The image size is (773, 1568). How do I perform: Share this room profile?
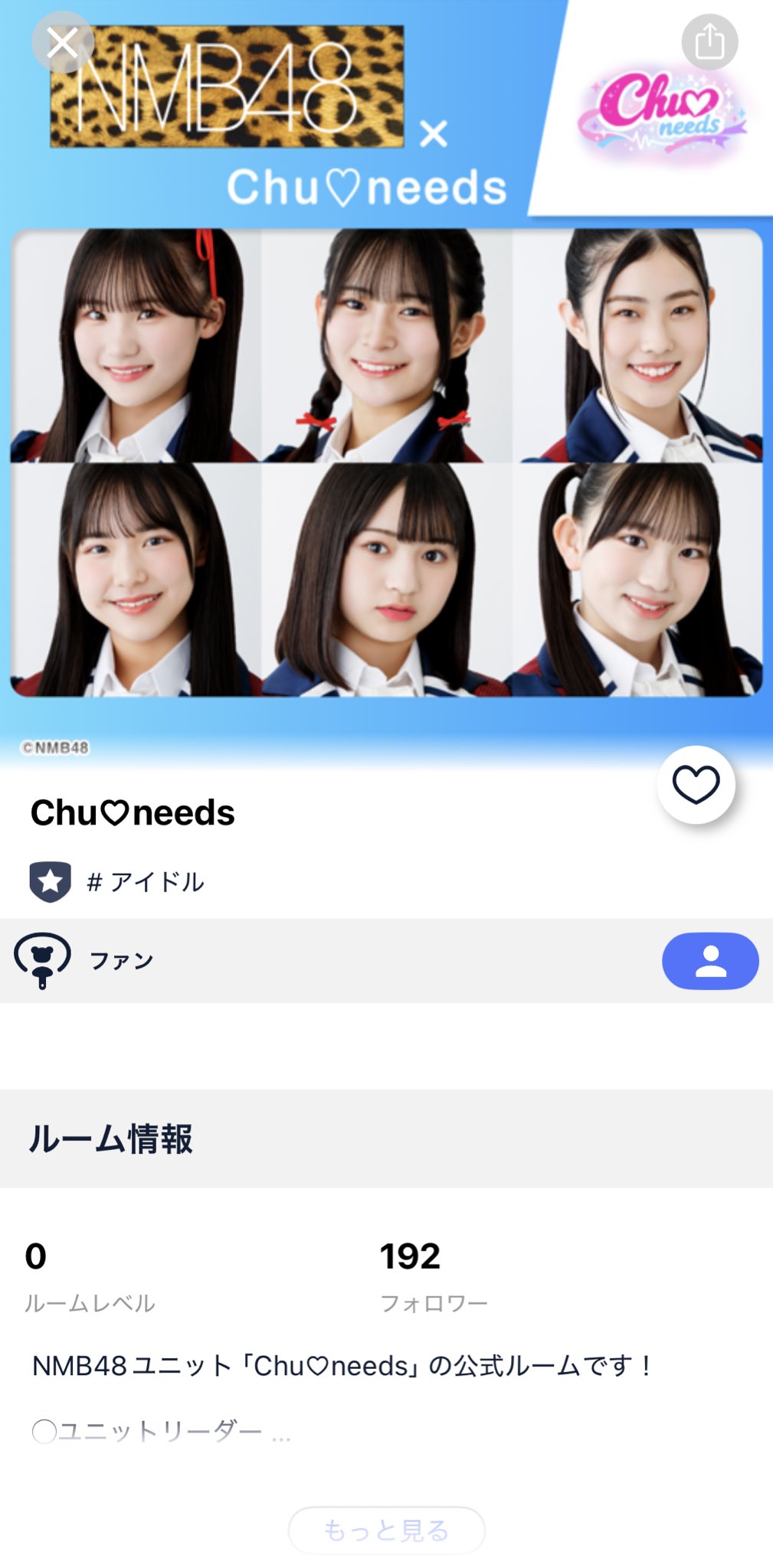(x=709, y=41)
